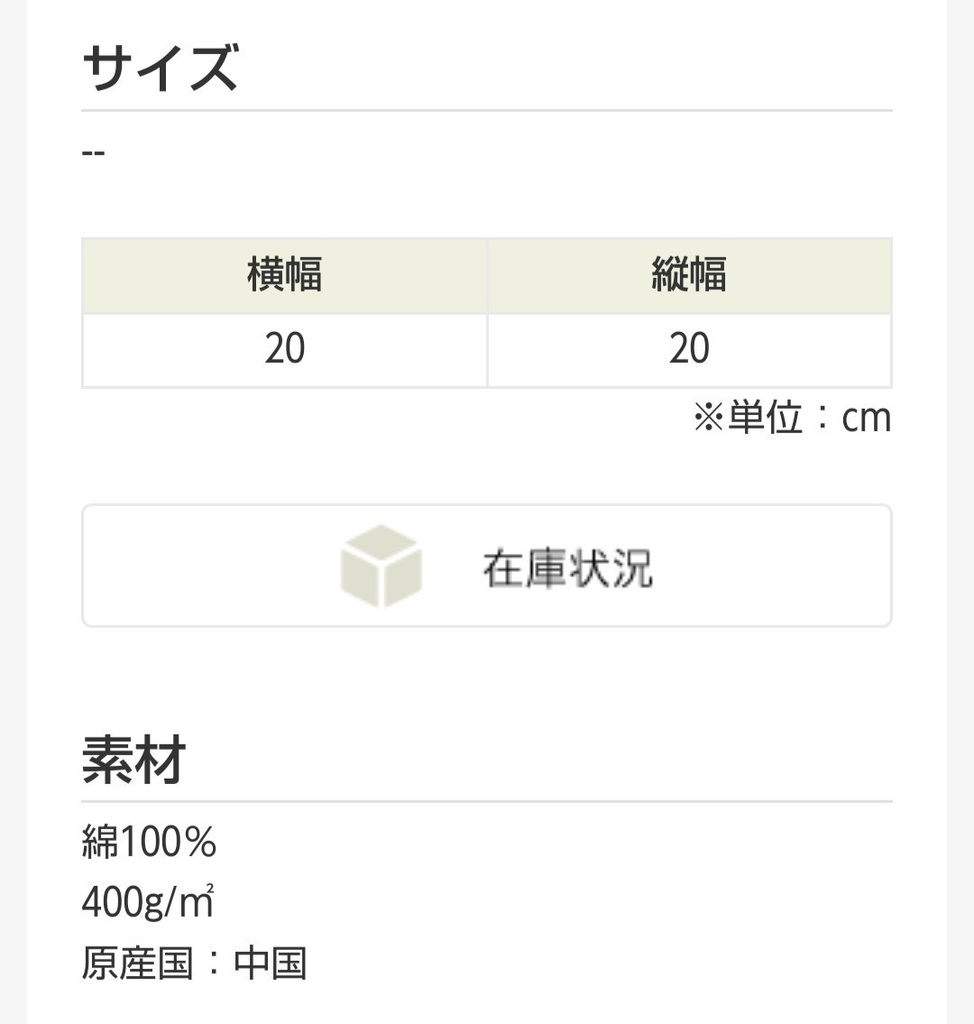Select the 綿100％ material text
The image size is (974, 1024).
148,842
